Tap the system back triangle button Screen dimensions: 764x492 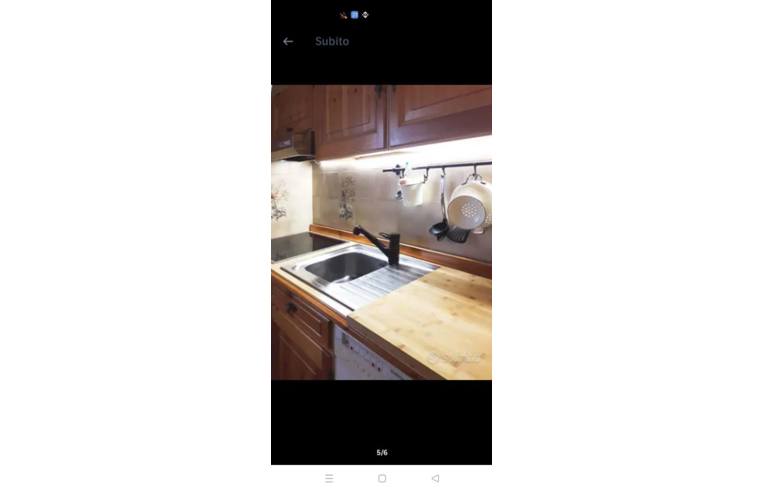435,479
